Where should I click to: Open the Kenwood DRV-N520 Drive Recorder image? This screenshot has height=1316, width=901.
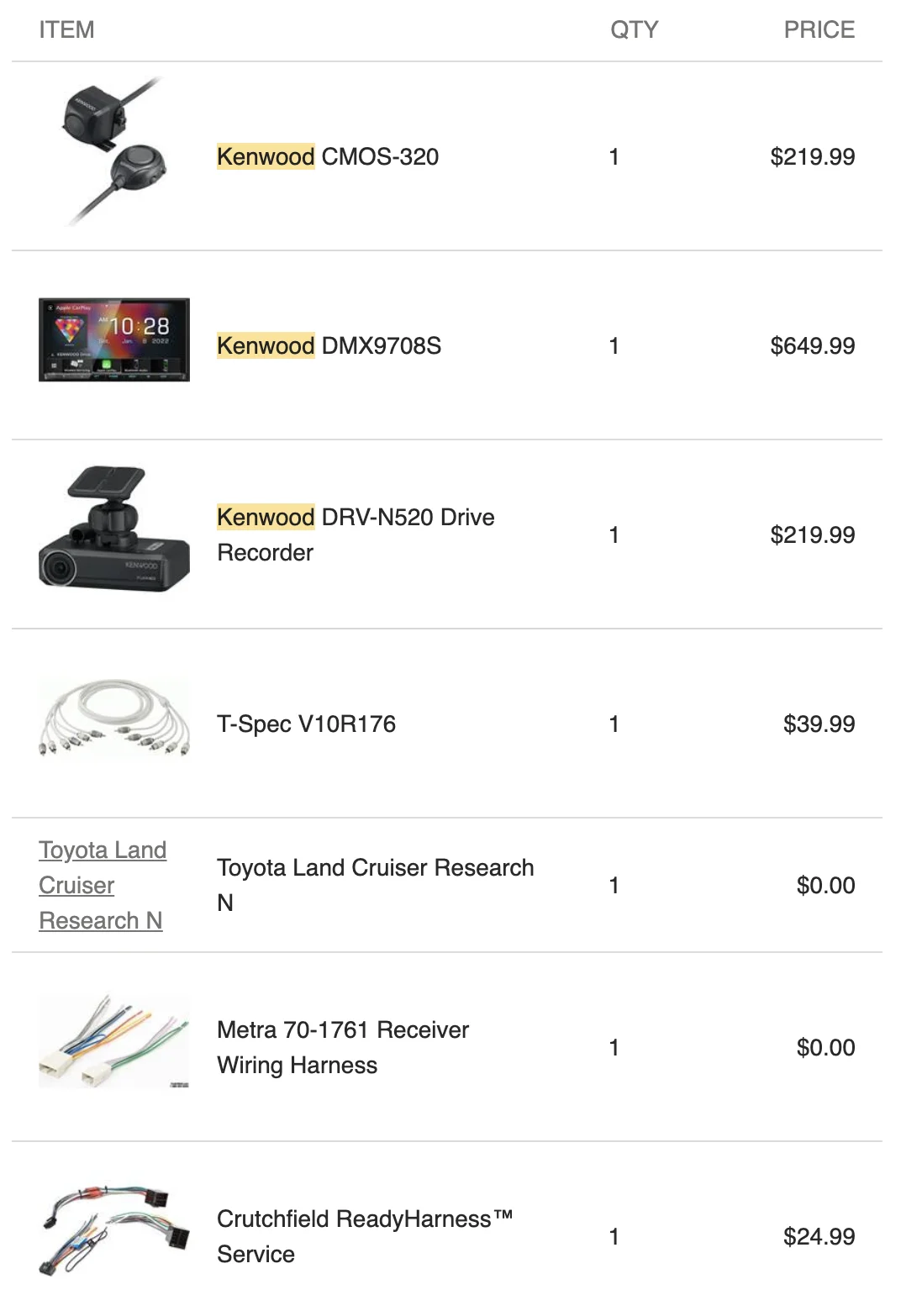114,530
